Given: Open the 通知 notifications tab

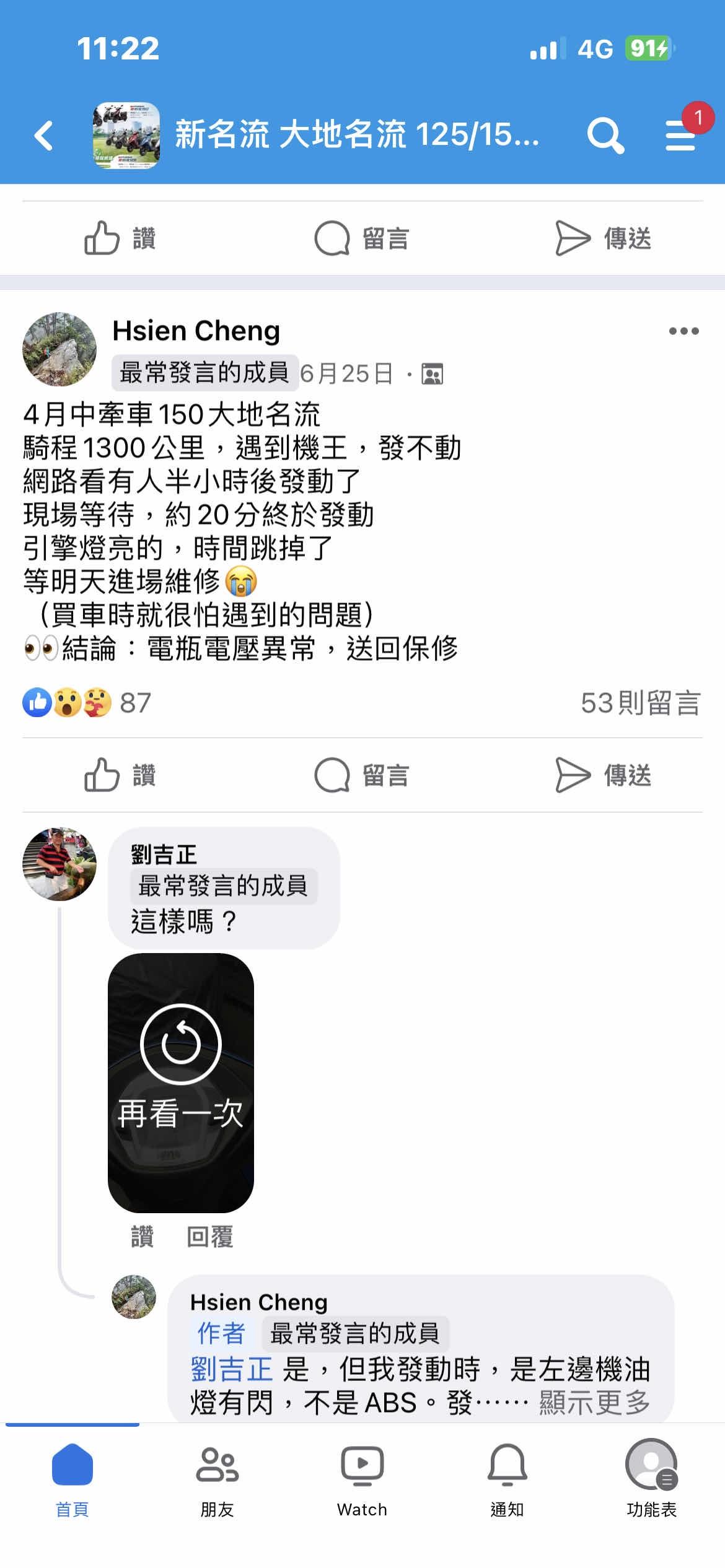Looking at the screenshot, I should 507,1481.
